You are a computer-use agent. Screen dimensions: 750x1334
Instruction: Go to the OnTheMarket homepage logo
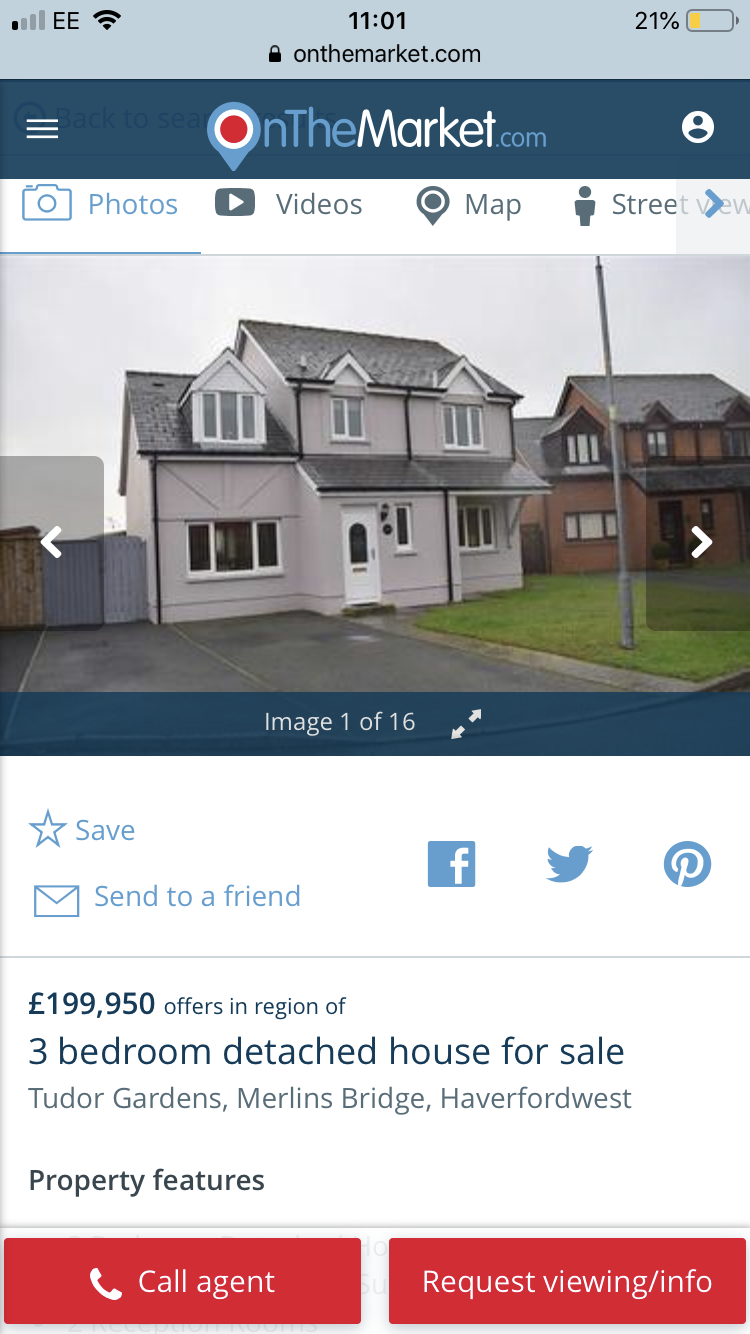[378, 131]
